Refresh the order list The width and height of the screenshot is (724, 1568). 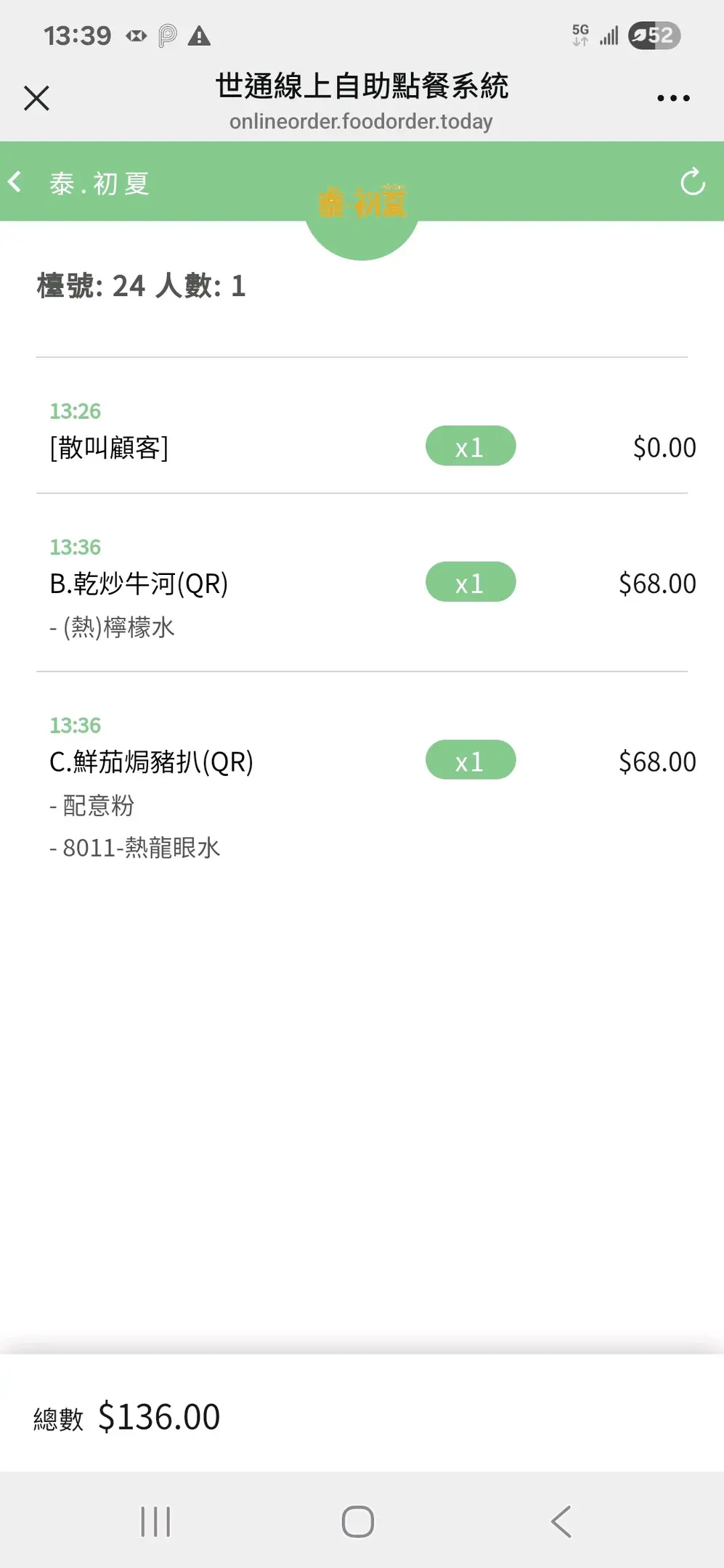tap(693, 181)
